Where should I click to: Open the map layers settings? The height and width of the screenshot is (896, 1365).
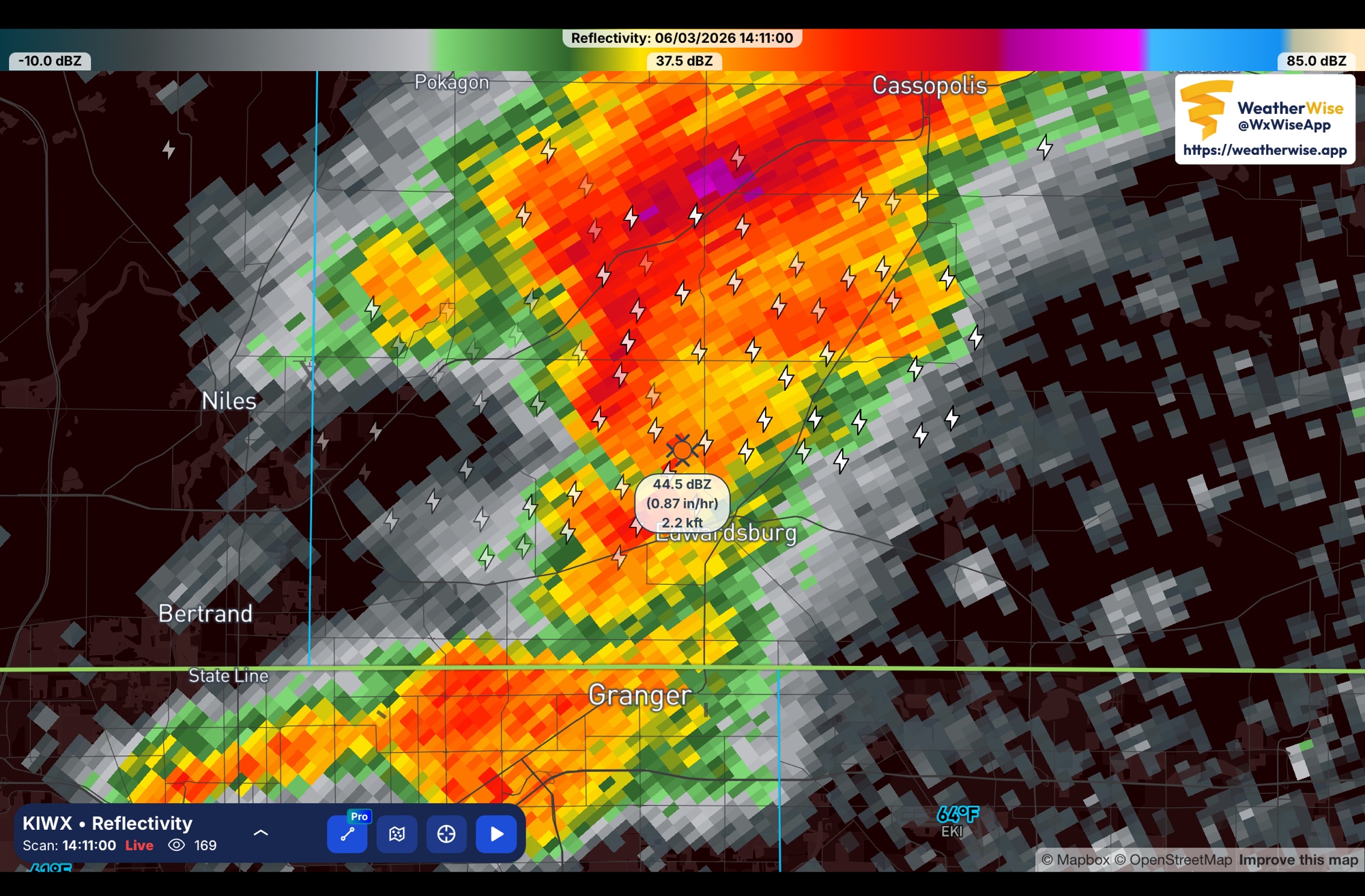[397, 833]
